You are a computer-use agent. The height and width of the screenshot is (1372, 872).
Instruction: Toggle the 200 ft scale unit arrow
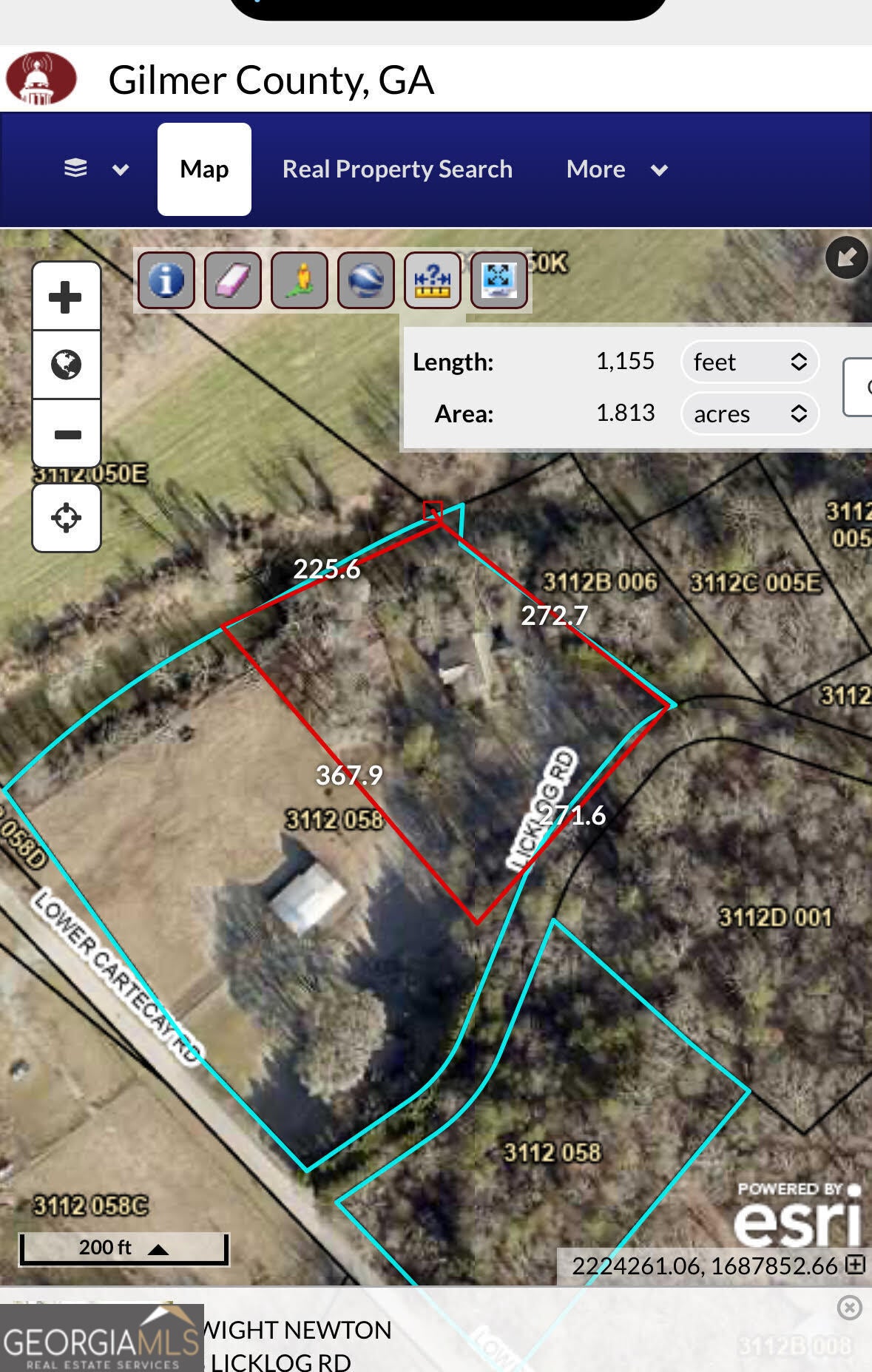(158, 1248)
